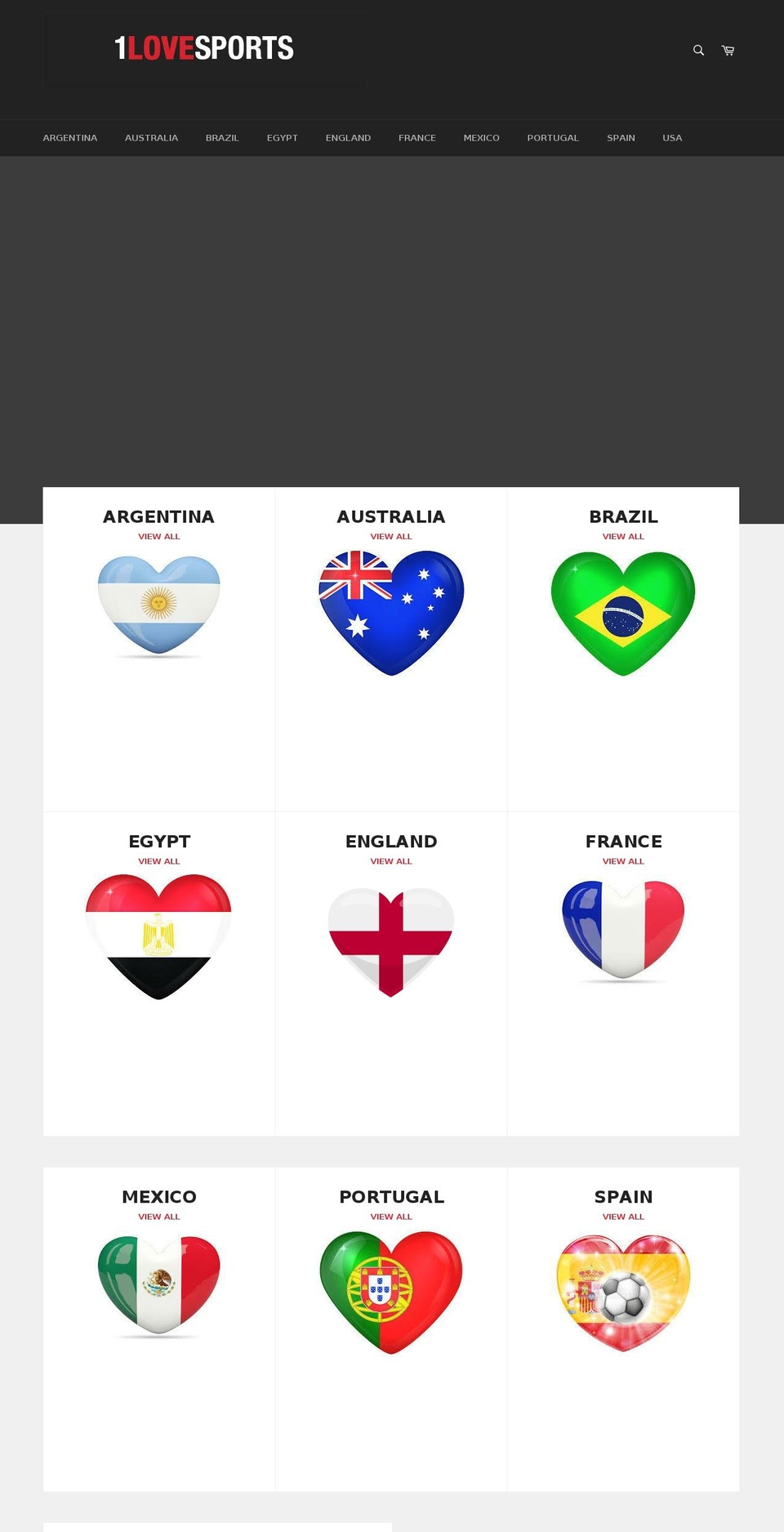Open the MEXICO navigation menu item
Screen dimensions: 784x1532
tap(481, 138)
